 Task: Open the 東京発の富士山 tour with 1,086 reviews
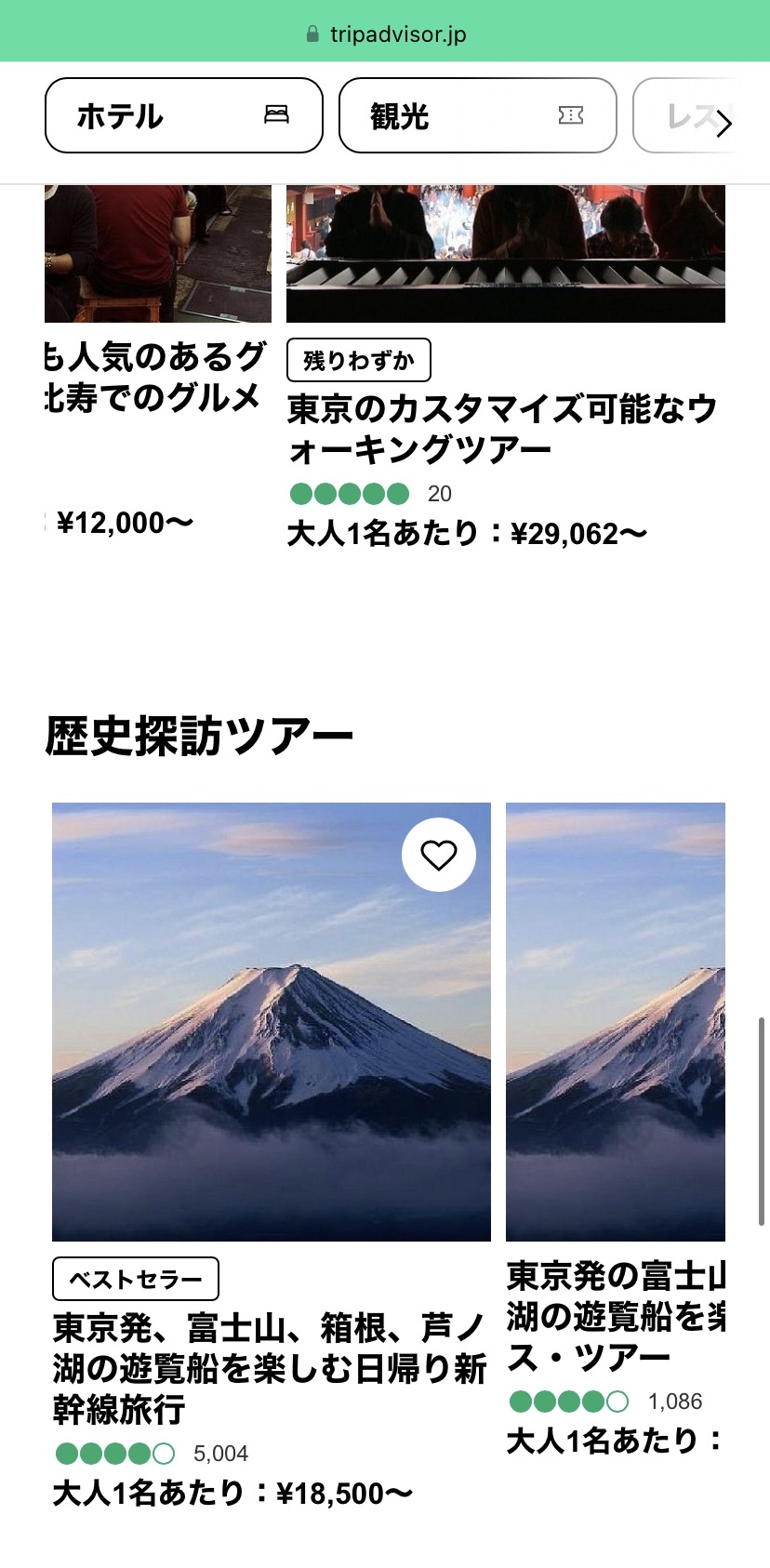click(615, 1317)
